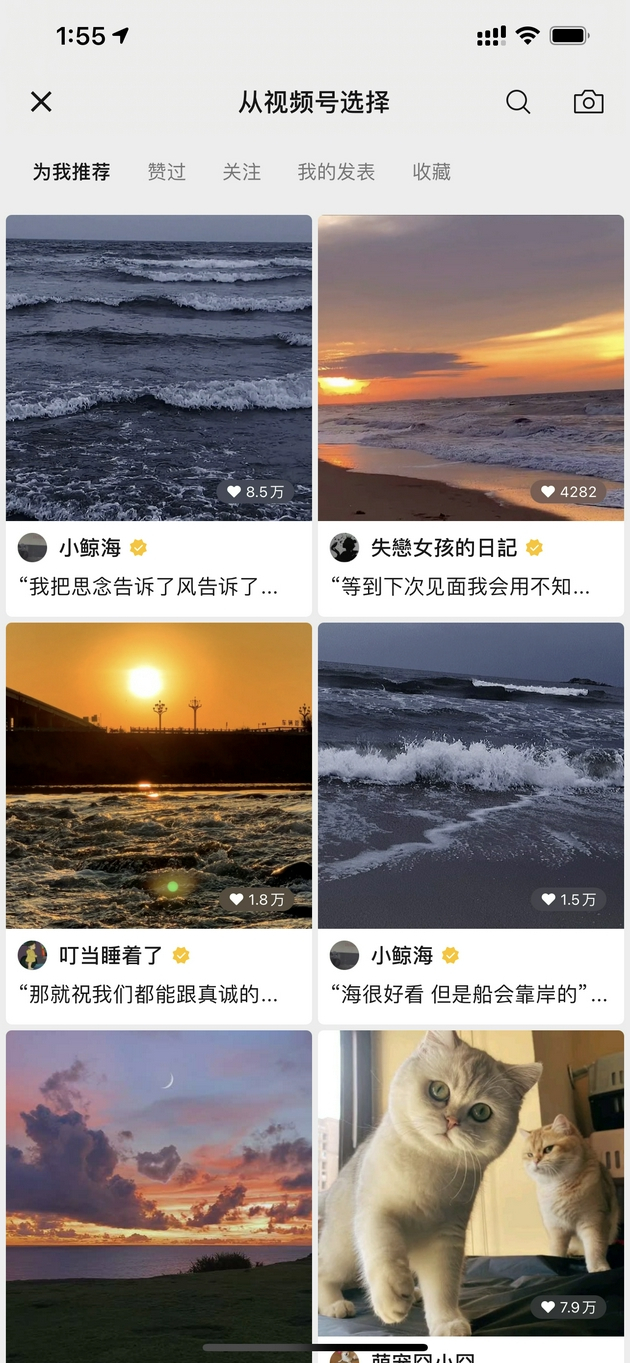Viewport: 630px width, 1363px height.
Task: Open 小鲸海's video with 1.5万 likes
Action: [x=471, y=776]
